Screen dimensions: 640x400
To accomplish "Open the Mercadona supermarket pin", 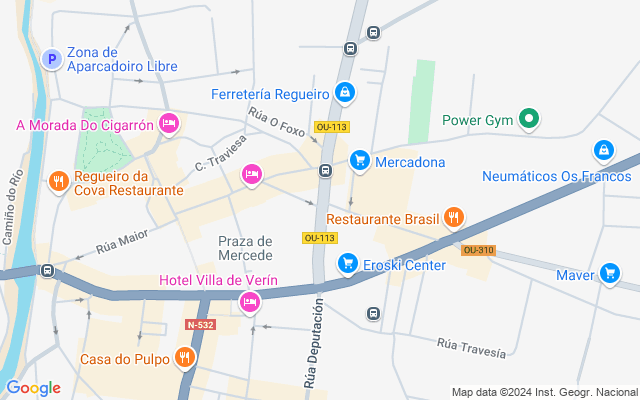I will (x=360, y=160).
